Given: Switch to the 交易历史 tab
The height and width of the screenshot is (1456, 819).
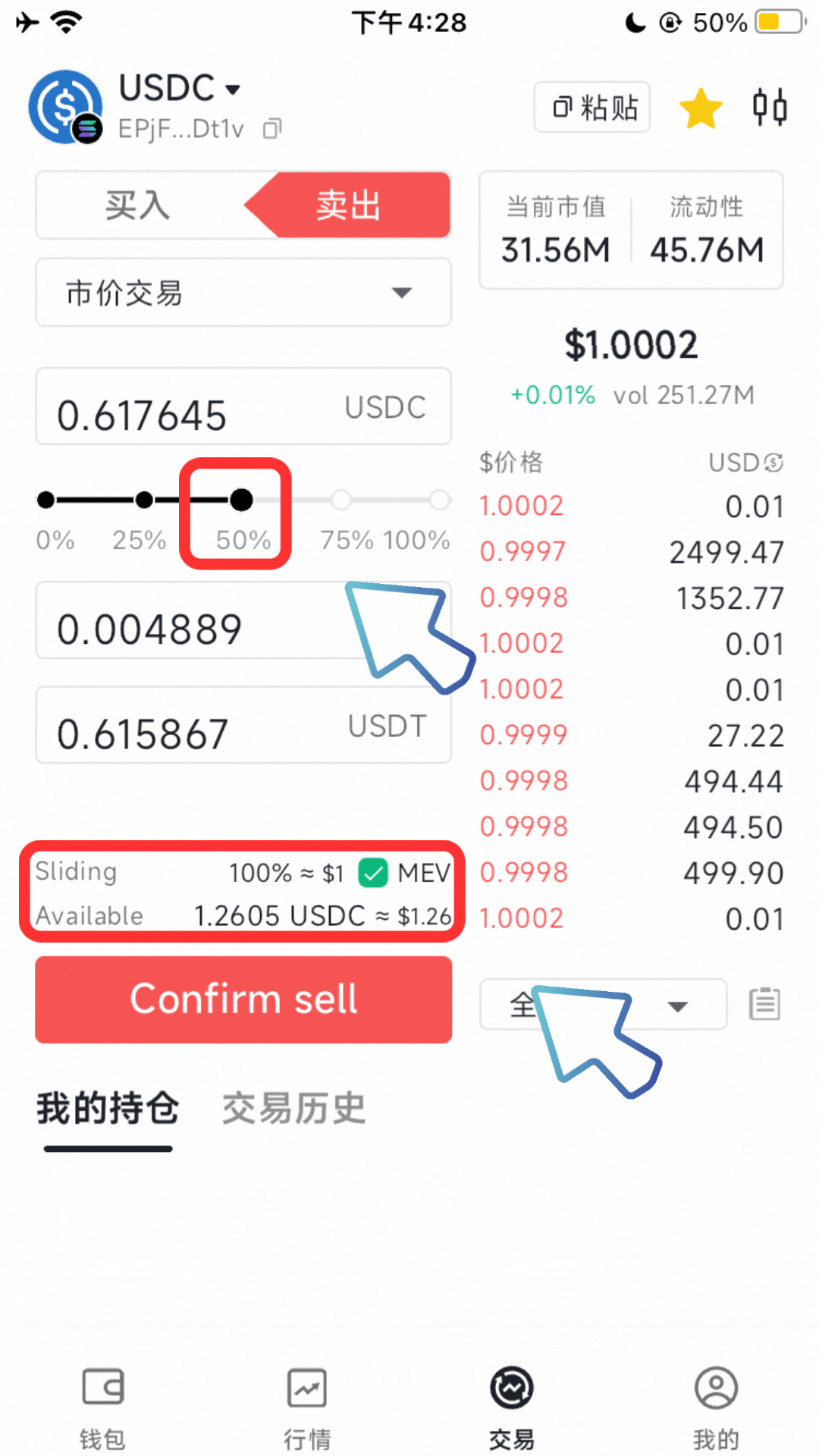Looking at the screenshot, I should [x=293, y=1109].
